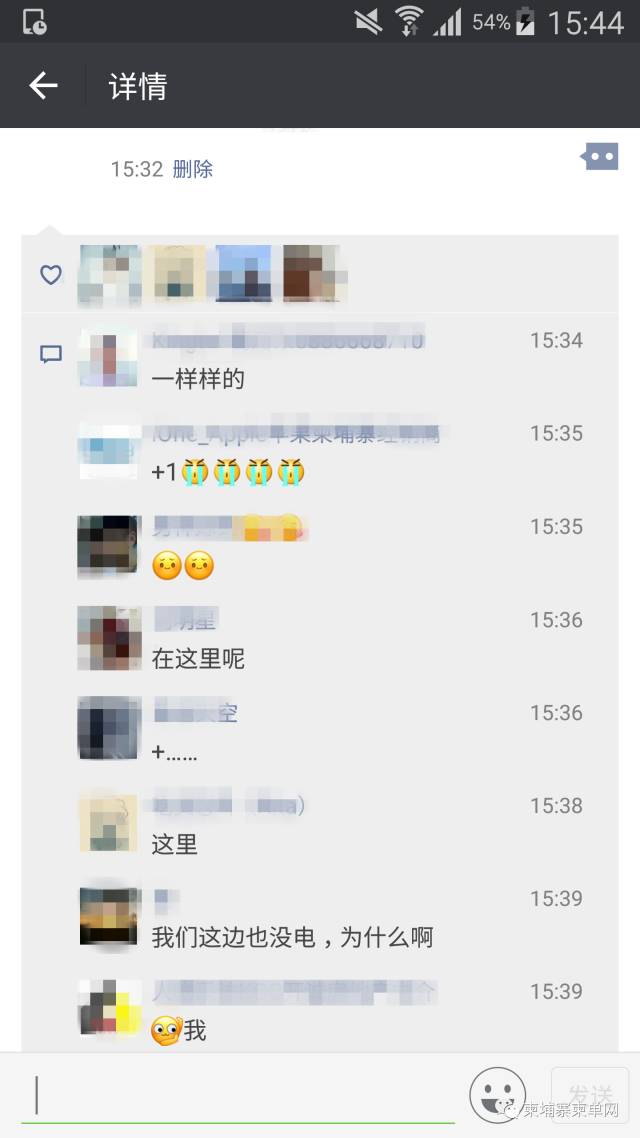Go back from the 详情 page
The image size is (640, 1138).
pyautogui.click(x=43, y=86)
